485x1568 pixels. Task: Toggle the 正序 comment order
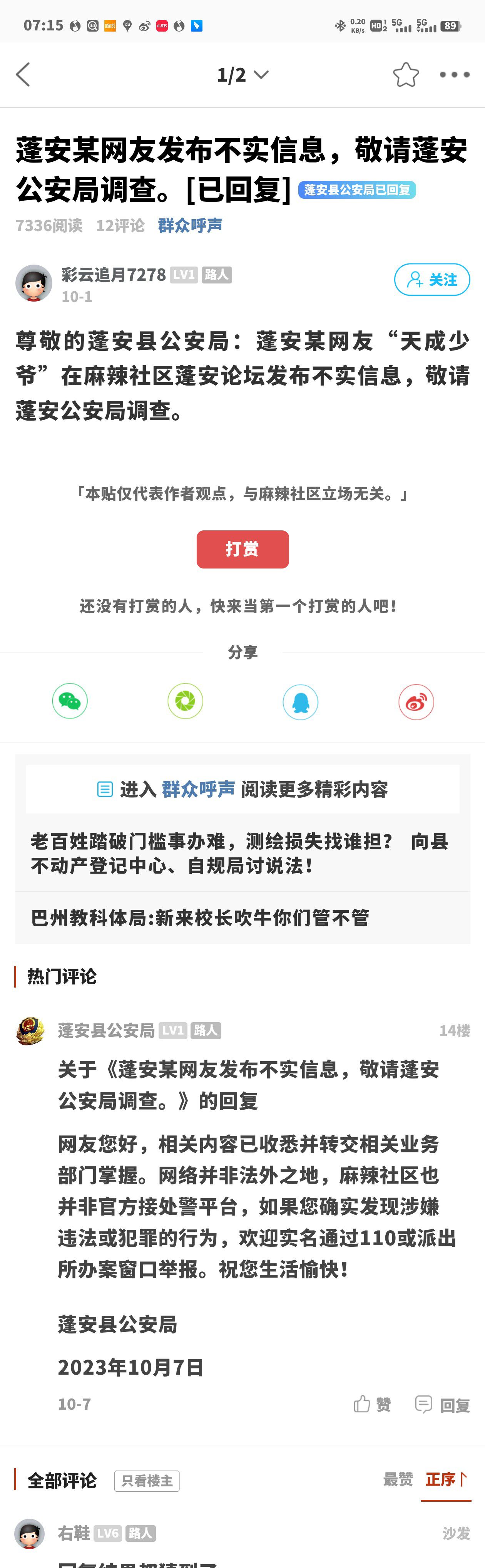click(x=445, y=1479)
